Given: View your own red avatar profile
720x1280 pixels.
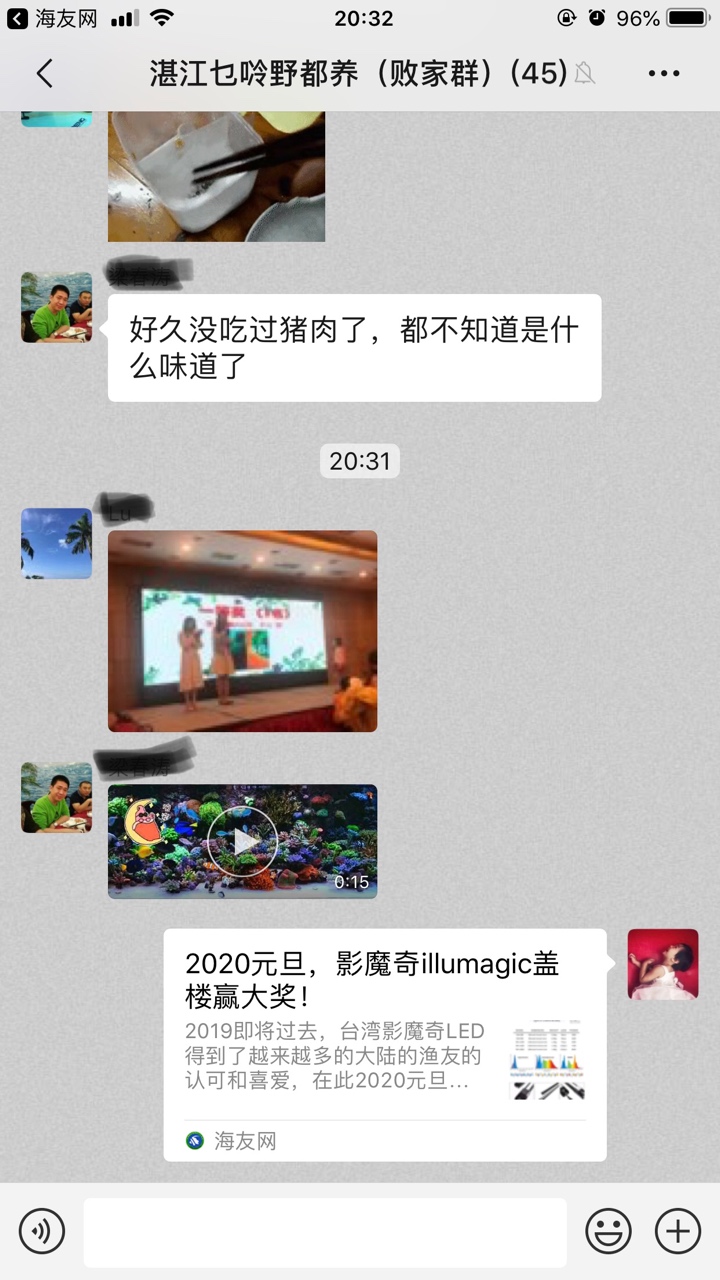Looking at the screenshot, I should coord(663,964).
